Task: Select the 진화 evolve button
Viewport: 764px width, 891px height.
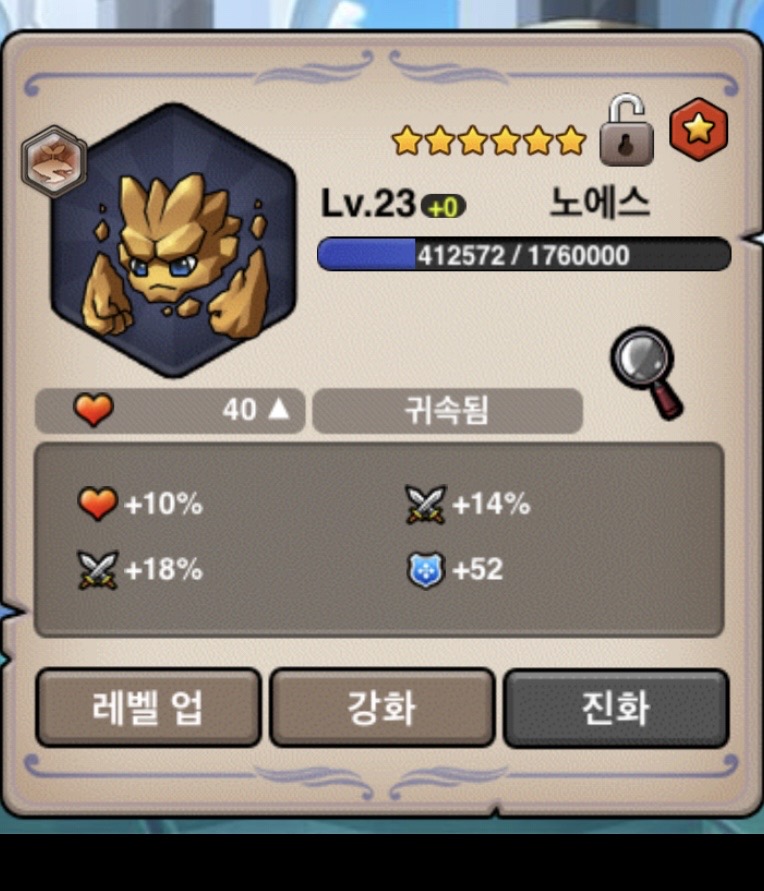Action: tap(615, 708)
